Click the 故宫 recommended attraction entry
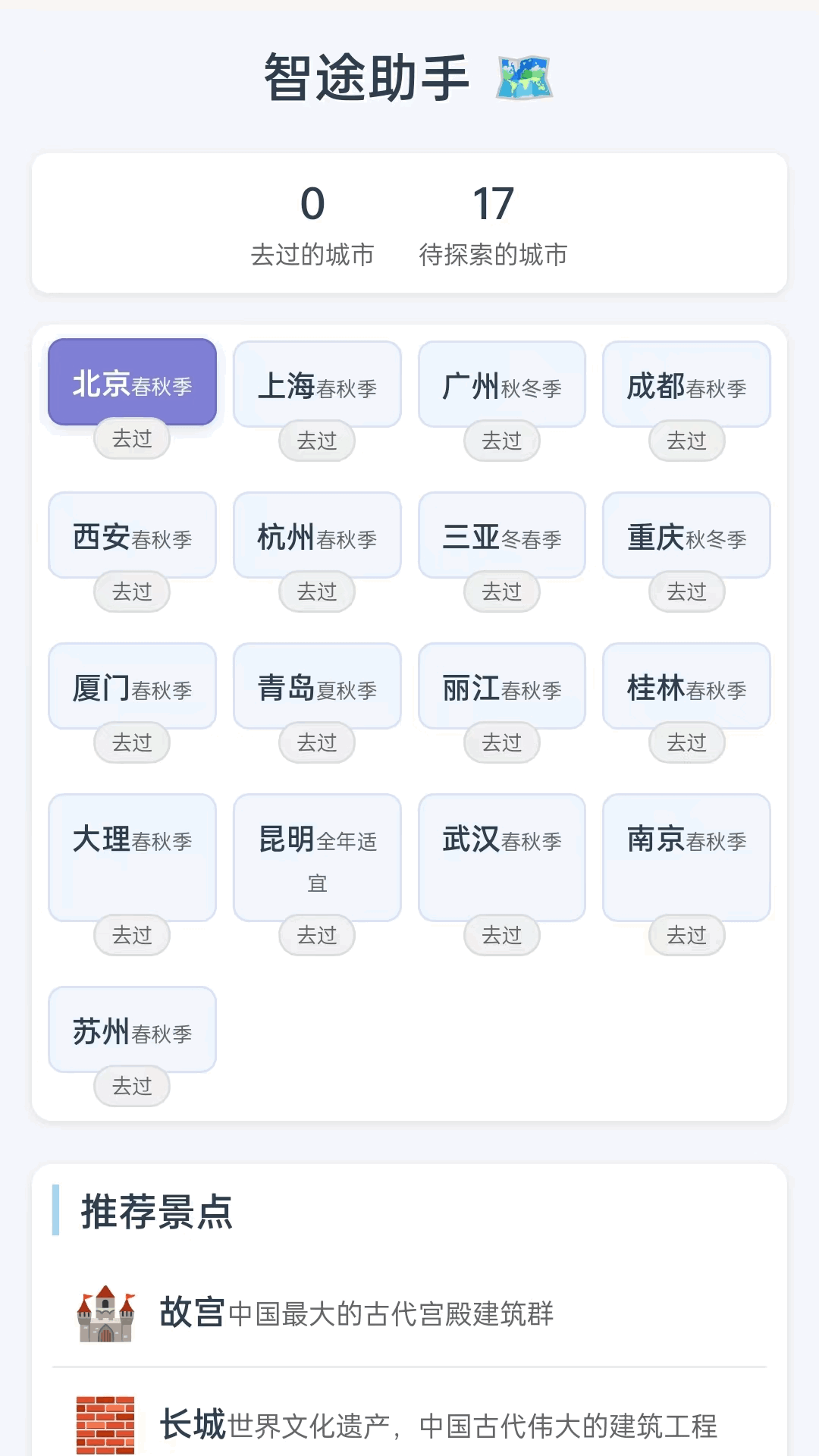Viewport: 819px width, 1456px height. (x=356, y=1312)
